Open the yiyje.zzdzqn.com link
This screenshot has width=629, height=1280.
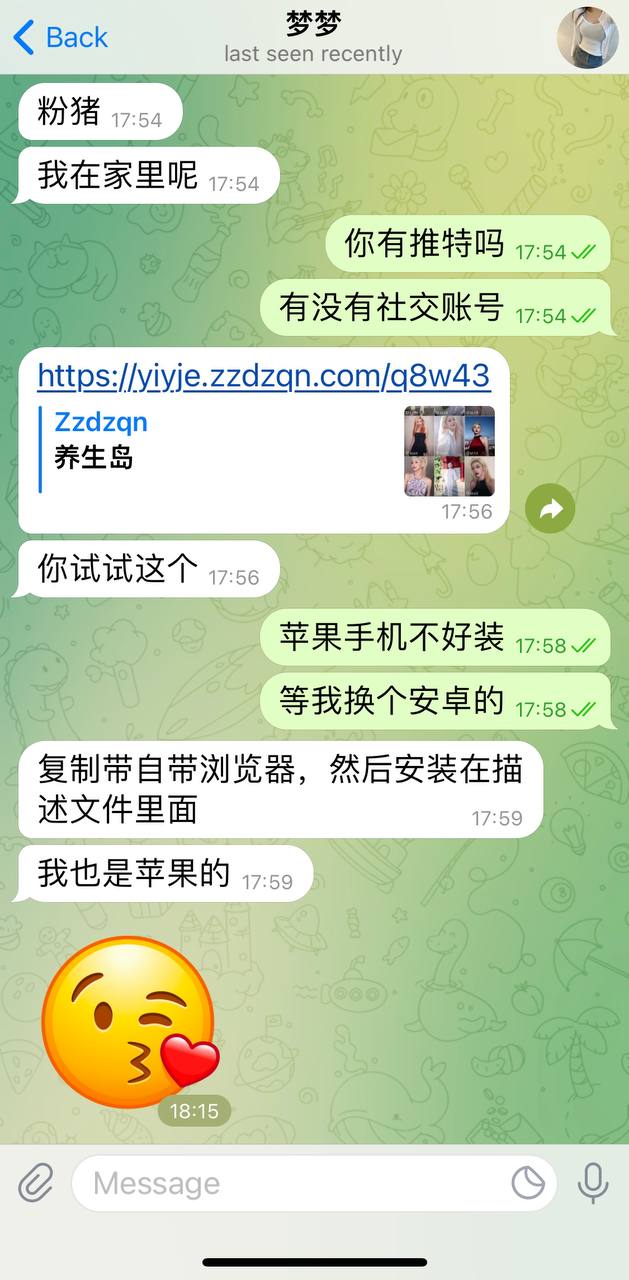(263, 376)
